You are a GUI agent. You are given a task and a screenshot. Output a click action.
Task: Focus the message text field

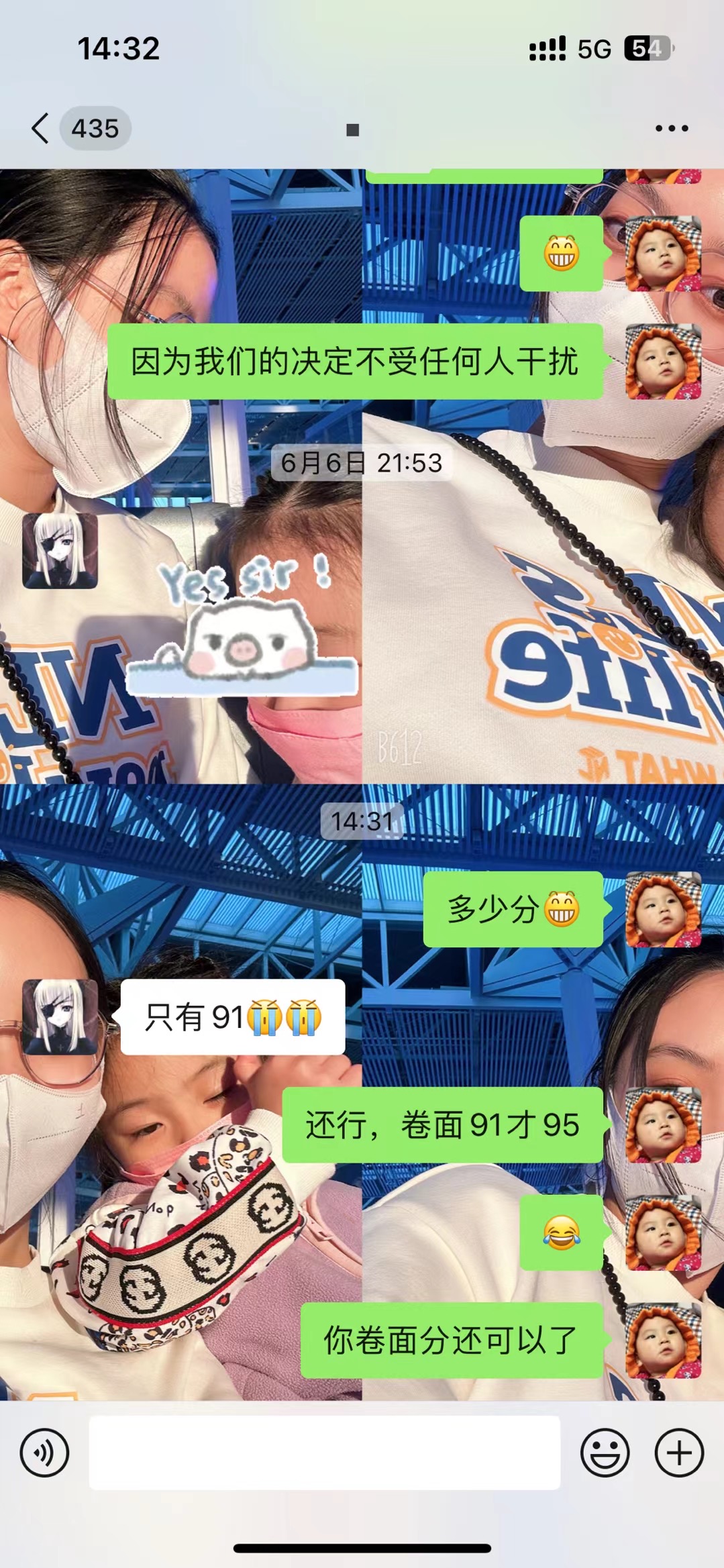pyautogui.click(x=325, y=1453)
